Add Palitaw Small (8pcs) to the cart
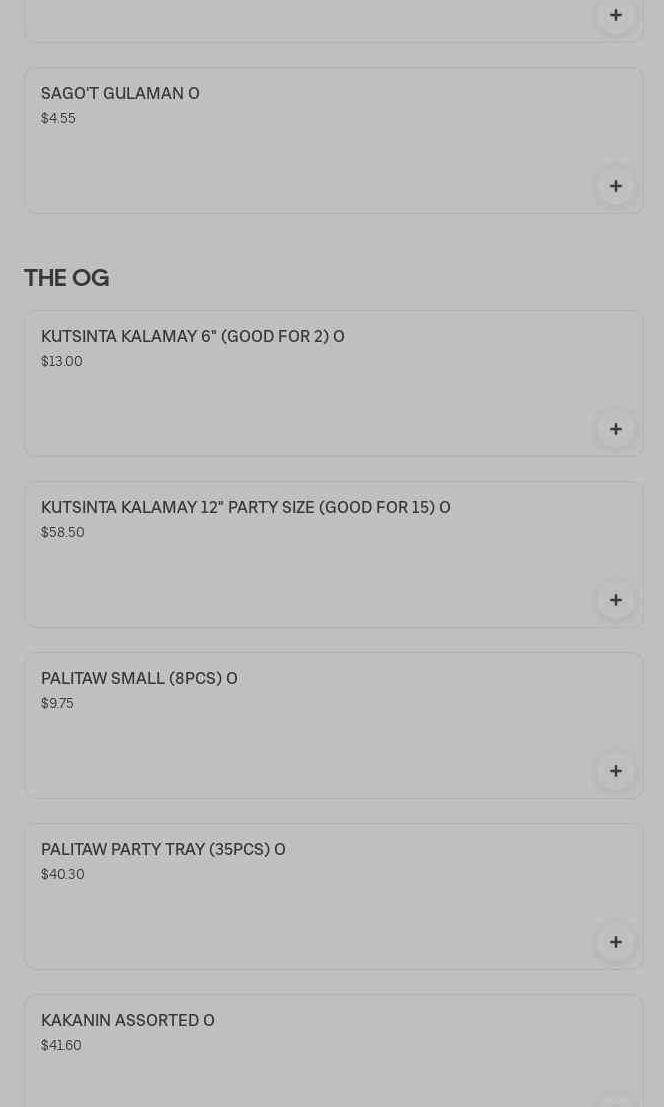 pyautogui.click(x=616, y=771)
